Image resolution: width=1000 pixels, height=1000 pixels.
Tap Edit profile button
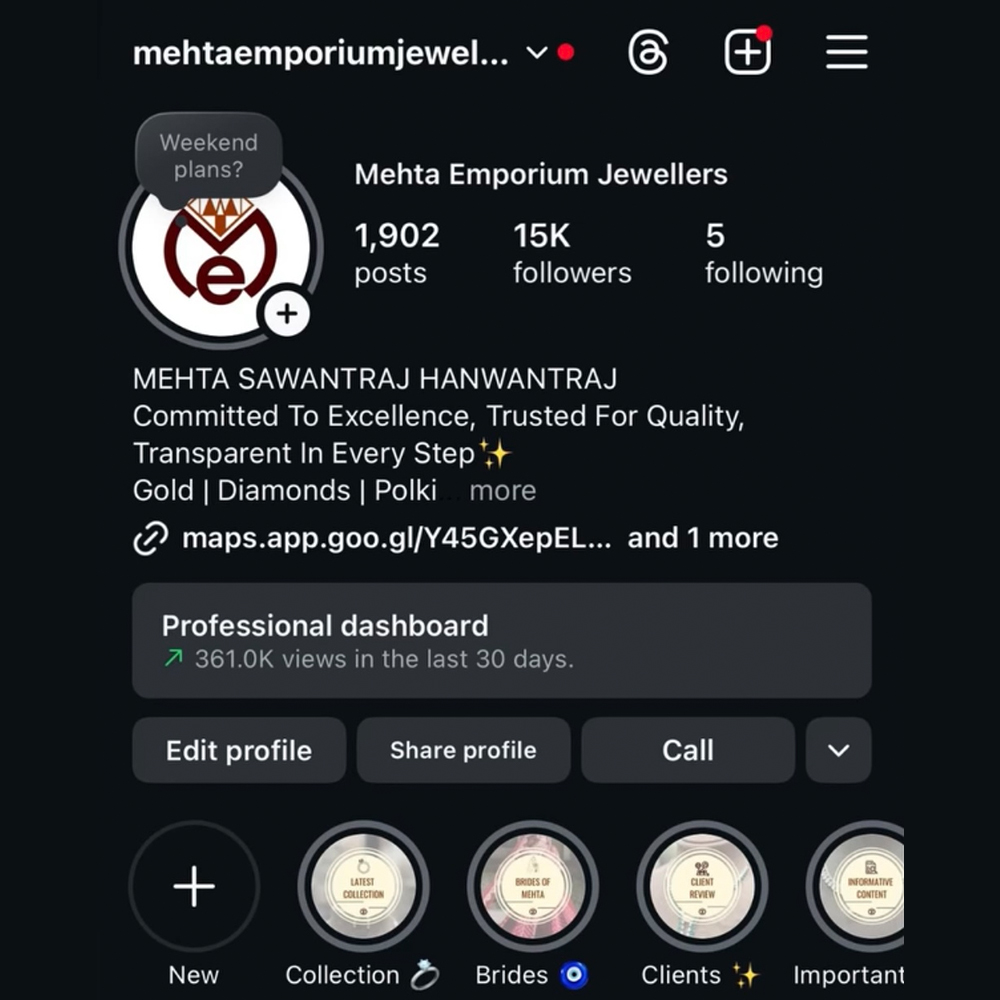pyautogui.click(x=239, y=750)
